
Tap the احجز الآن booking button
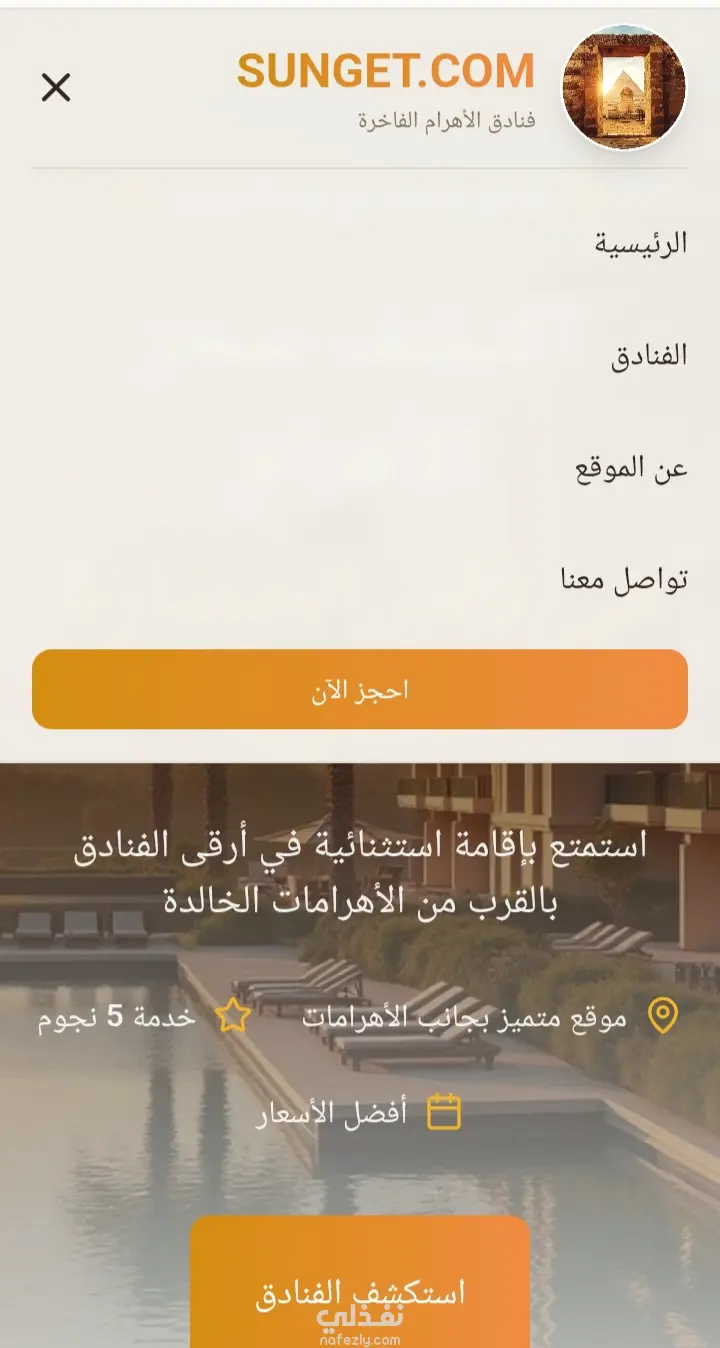point(360,690)
